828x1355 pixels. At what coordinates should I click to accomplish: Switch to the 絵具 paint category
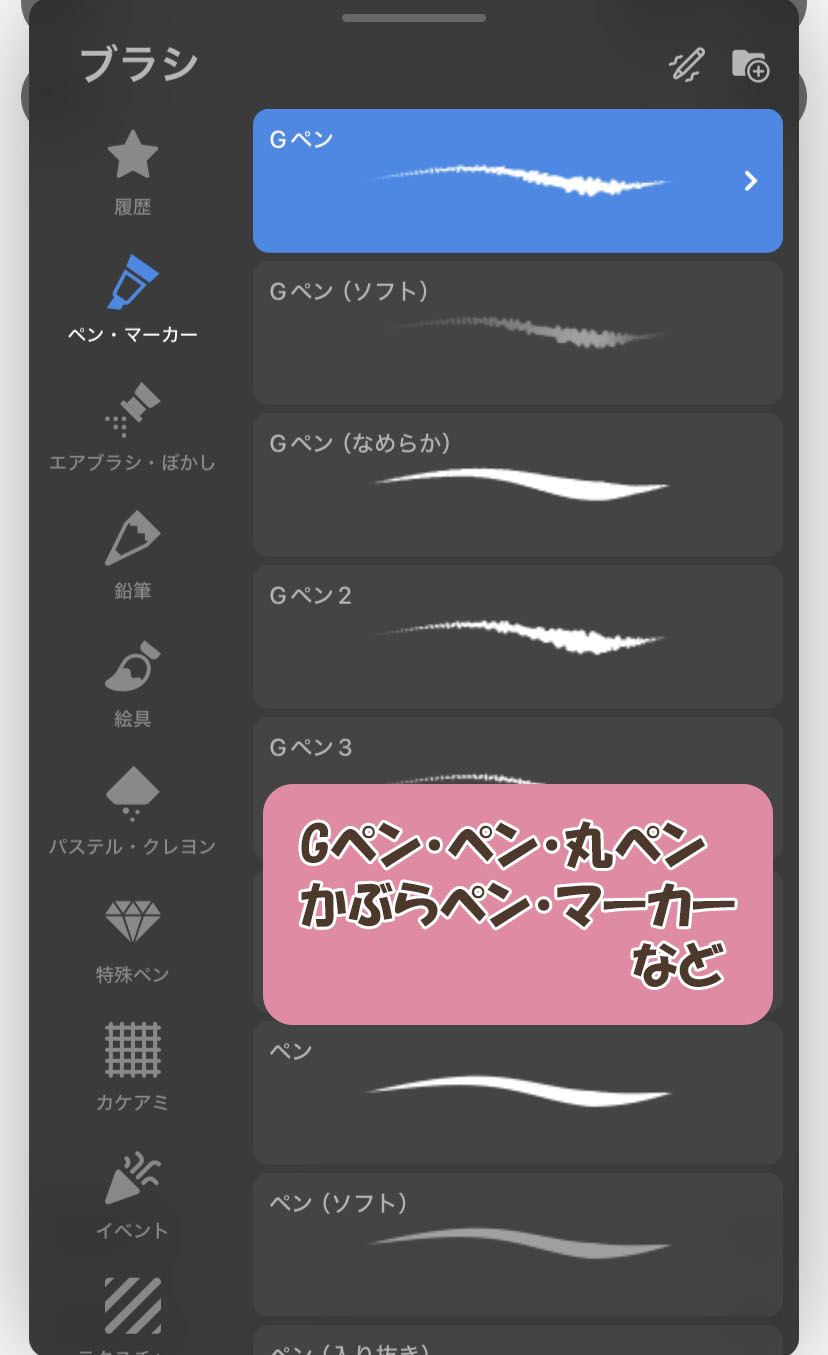point(132,684)
